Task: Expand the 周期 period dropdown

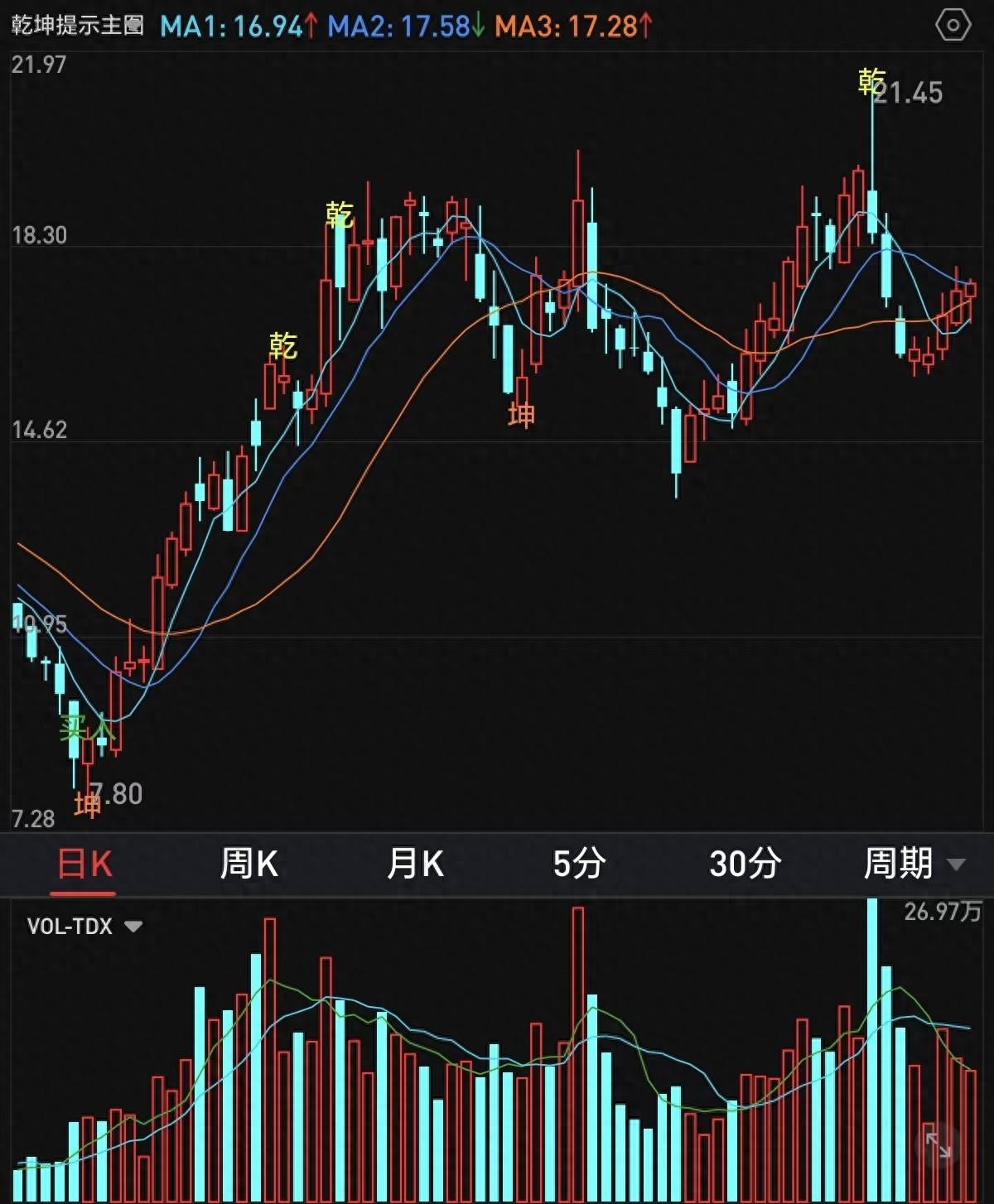Action: pos(913,864)
